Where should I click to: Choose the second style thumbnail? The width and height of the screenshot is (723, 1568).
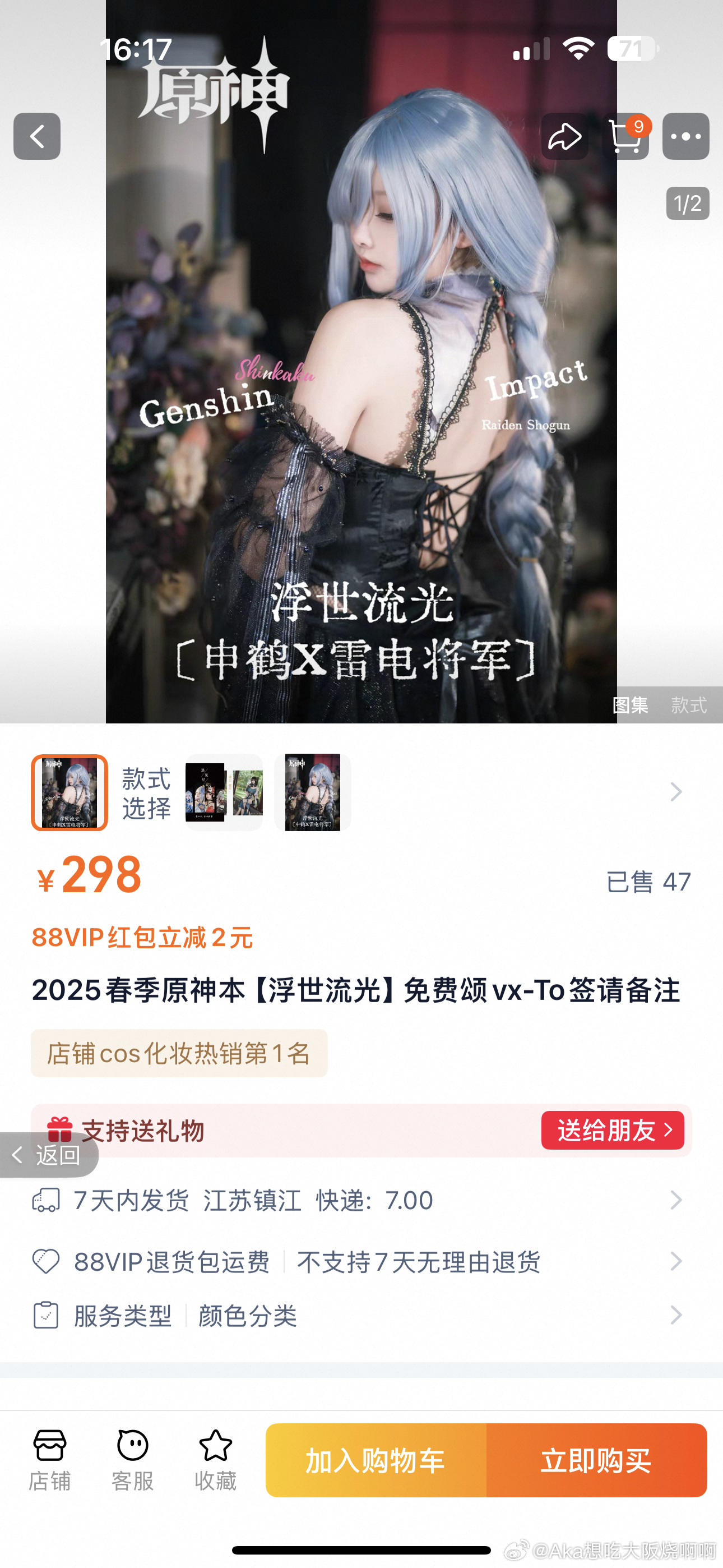[224, 792]
